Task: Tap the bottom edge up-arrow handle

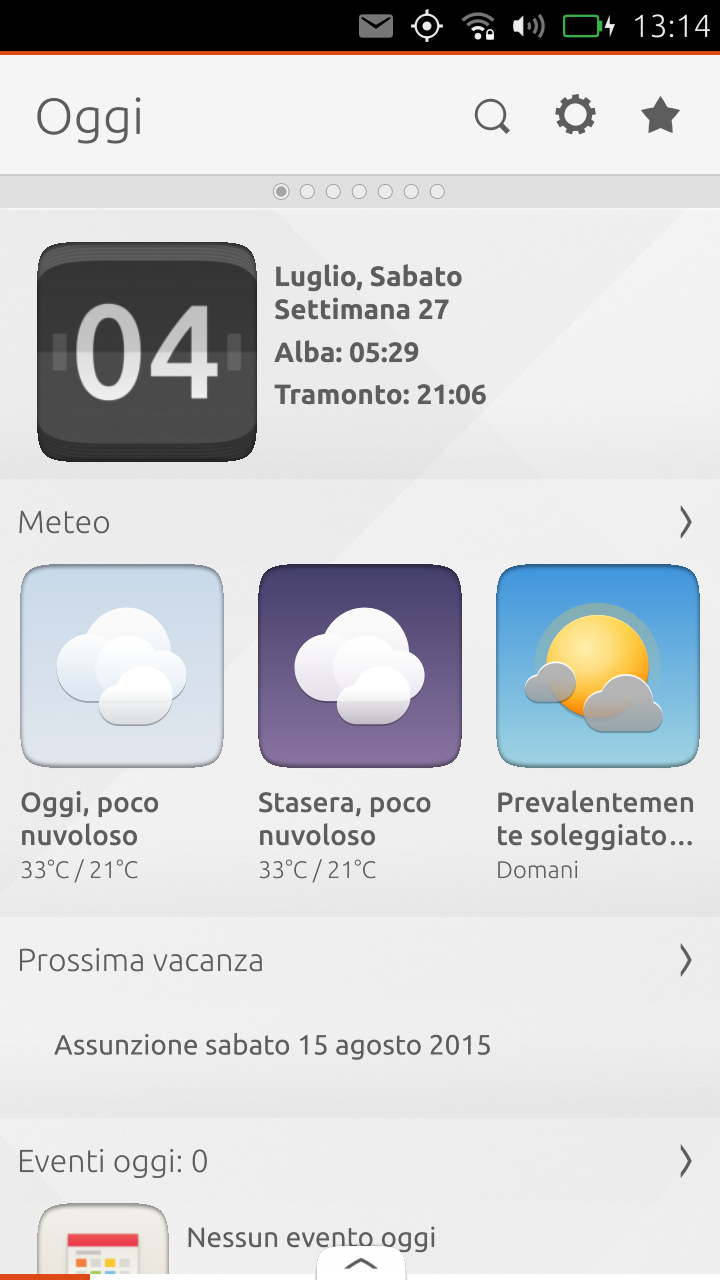Action: 361,1264
